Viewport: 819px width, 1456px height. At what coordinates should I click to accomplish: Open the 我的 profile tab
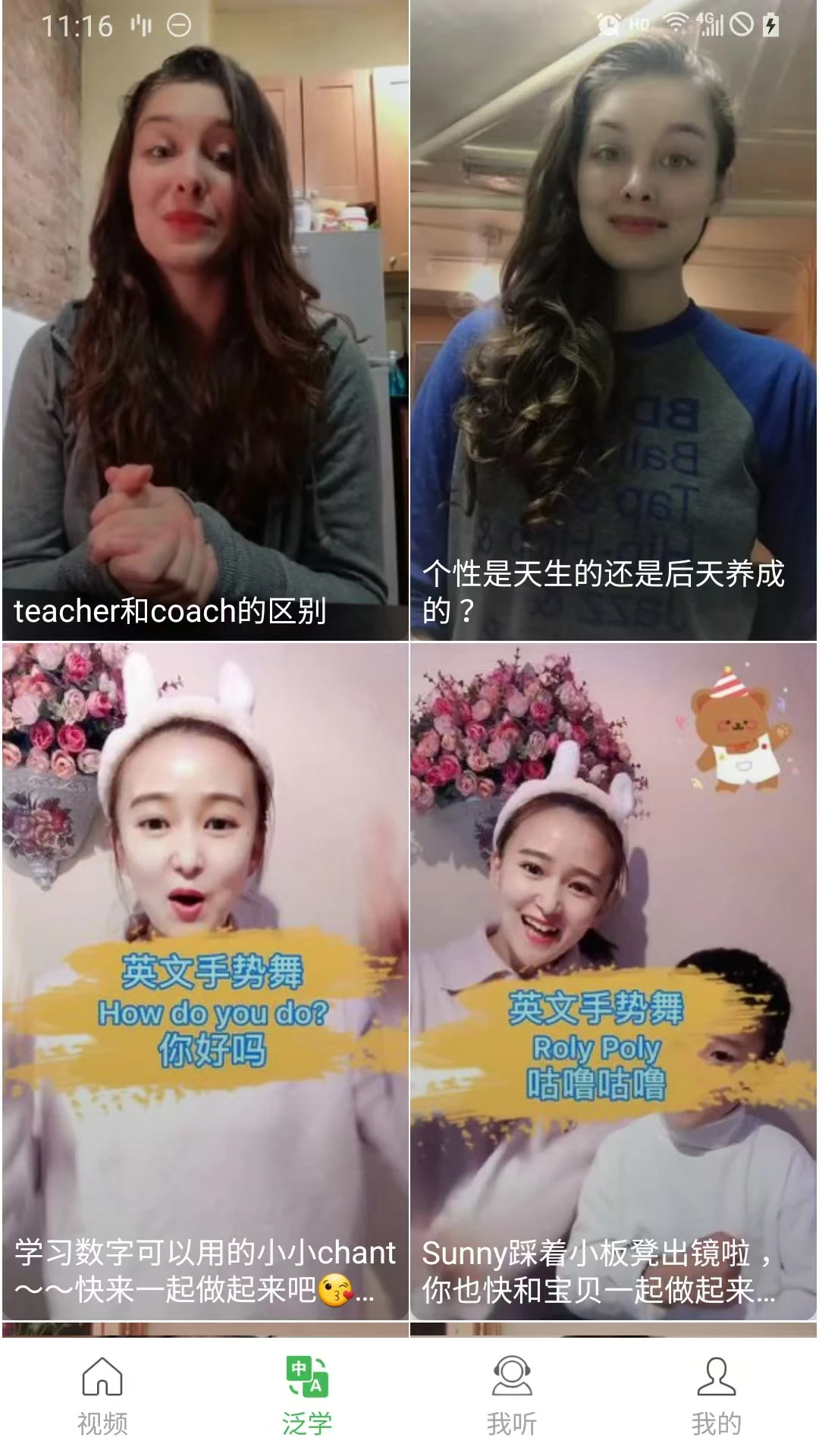[716, 1395]
